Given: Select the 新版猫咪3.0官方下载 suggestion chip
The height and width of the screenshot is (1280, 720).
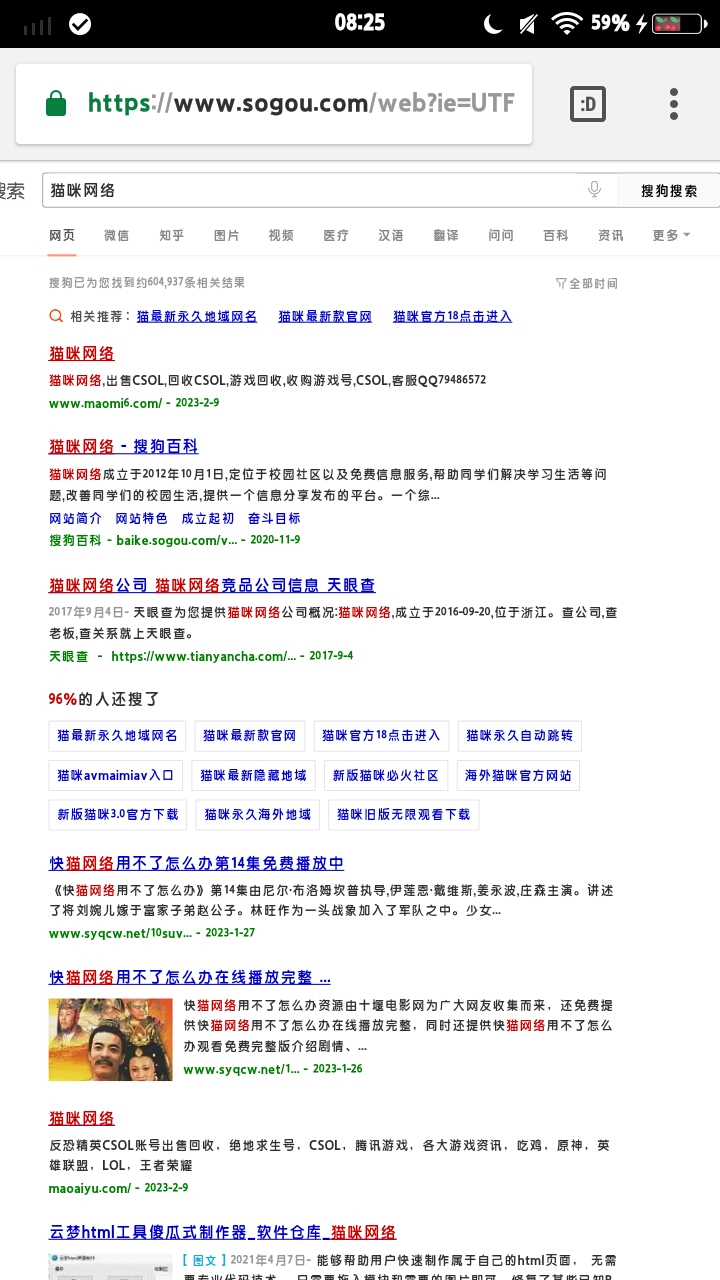Looking at the screenshot, I should [117, 814].
